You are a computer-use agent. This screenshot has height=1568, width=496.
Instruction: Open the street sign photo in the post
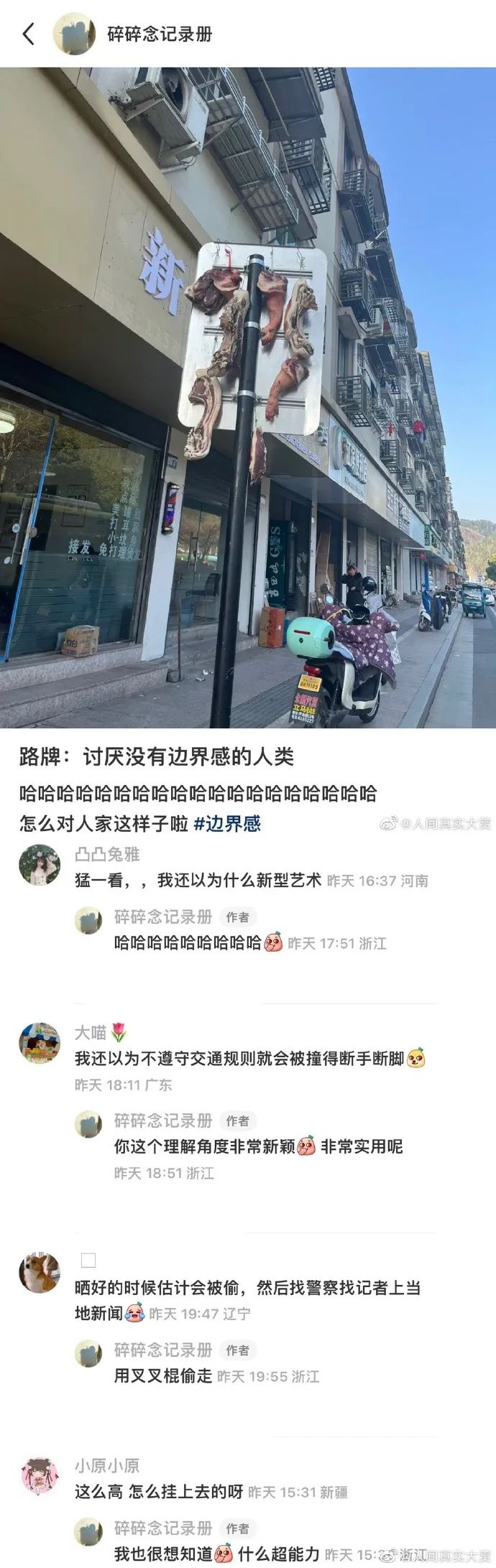248,397
